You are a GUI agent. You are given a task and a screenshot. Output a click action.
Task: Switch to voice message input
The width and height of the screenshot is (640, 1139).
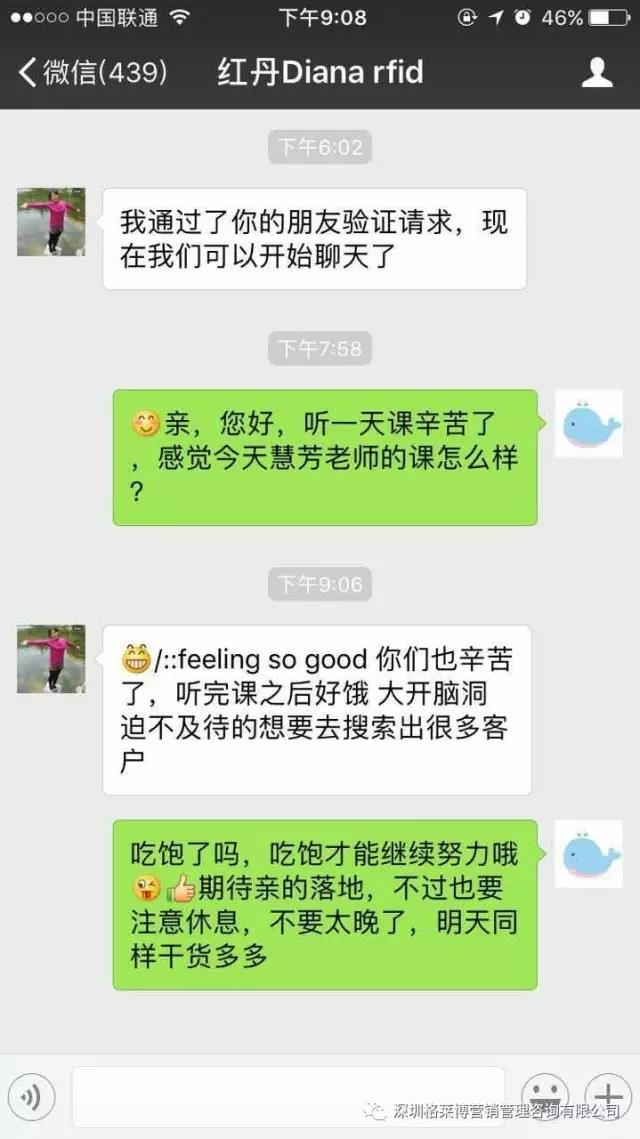pos(31,1098)
